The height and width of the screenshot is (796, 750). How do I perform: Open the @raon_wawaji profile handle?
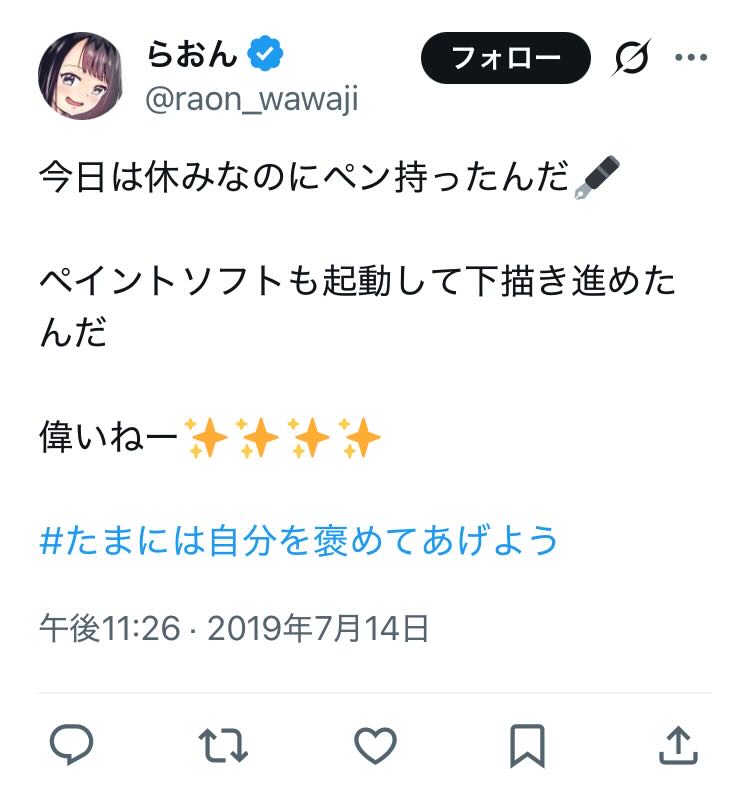(x=252, y=100)
